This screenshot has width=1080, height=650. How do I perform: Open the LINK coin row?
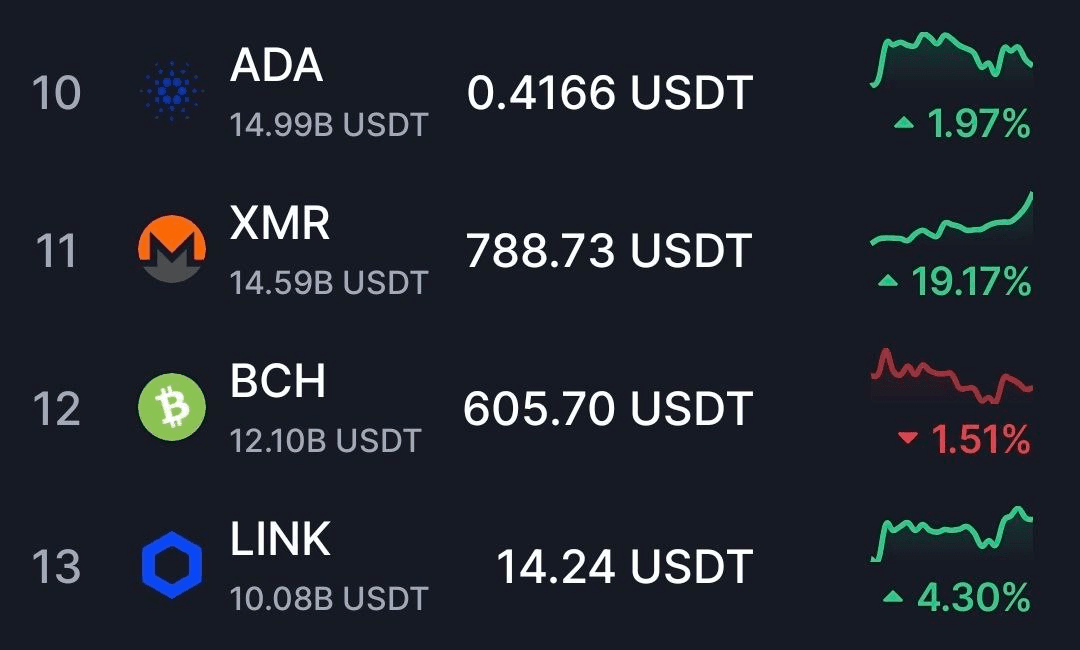[280, 541]
